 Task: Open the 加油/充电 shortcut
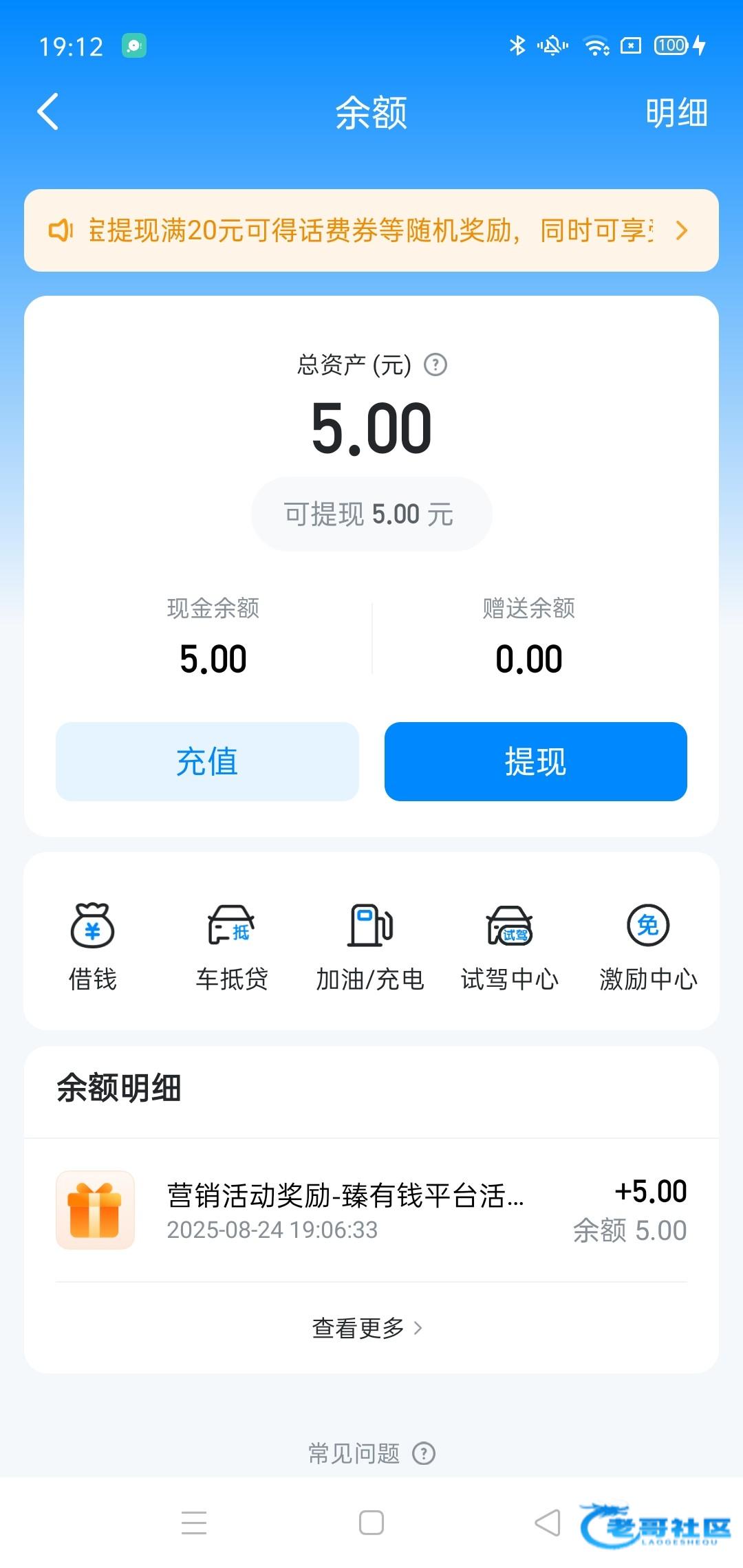(370, 947)
